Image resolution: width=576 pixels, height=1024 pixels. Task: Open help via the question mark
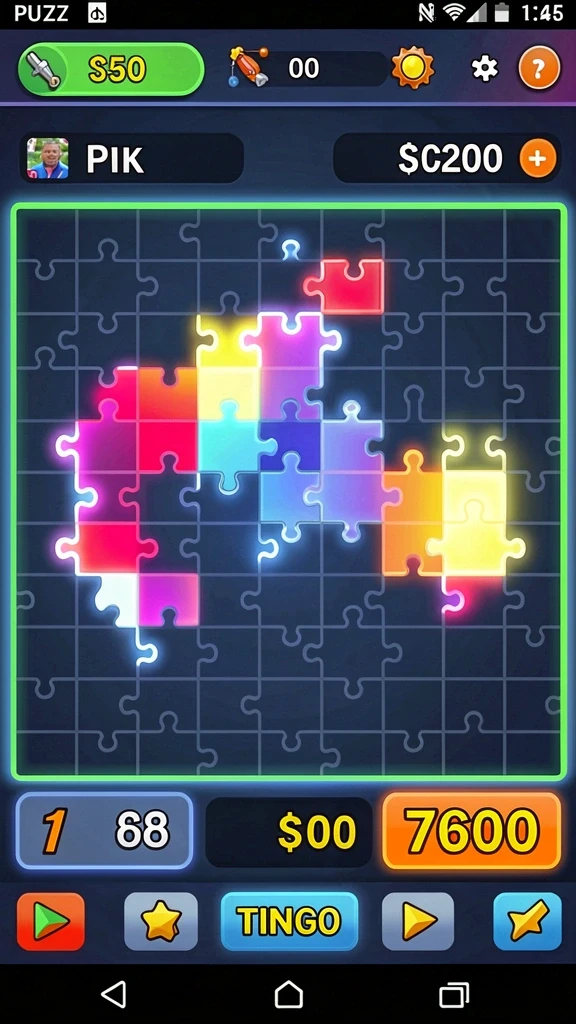tap(539, 68)
